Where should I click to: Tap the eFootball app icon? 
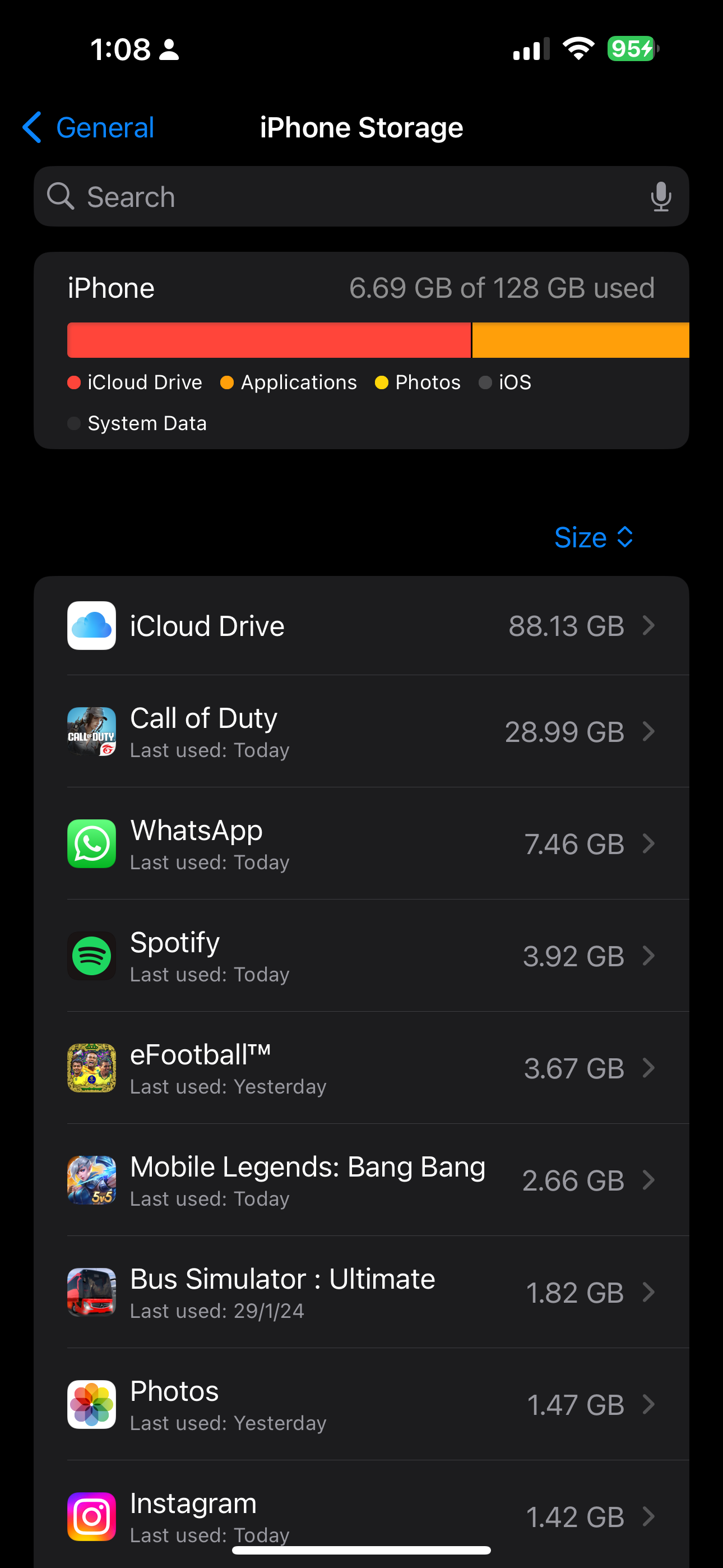tap(91, 1068)
